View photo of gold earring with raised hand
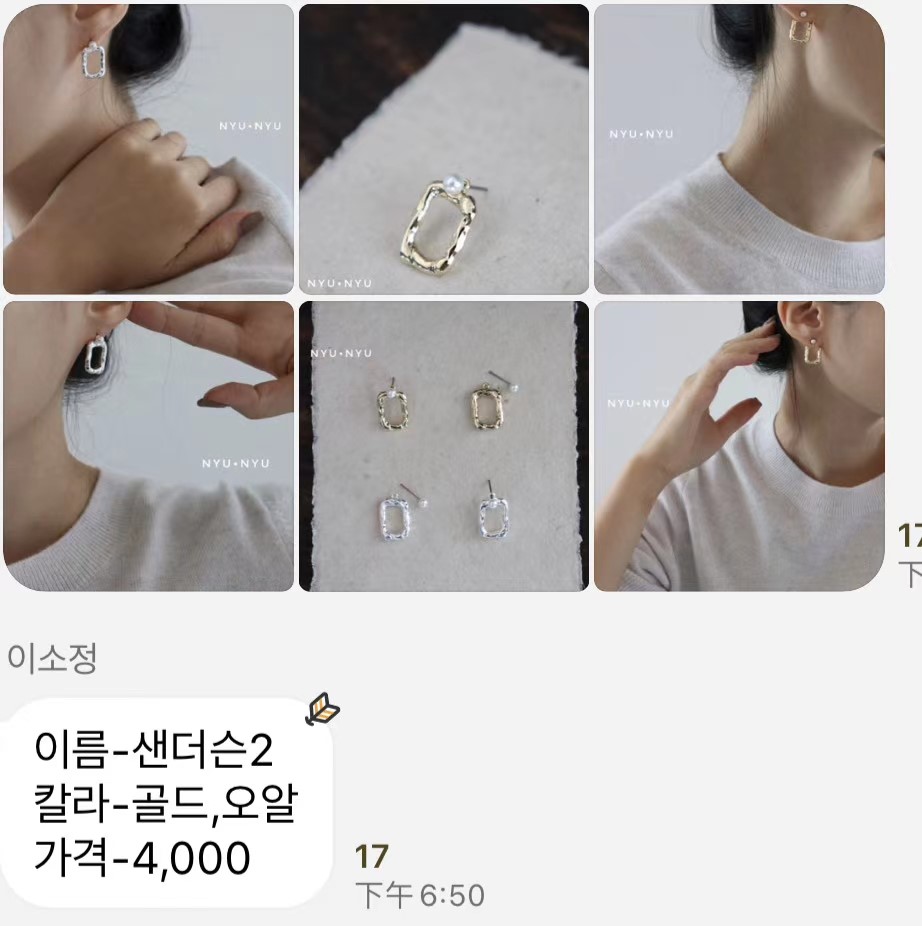Viewport: 922px width, 926px height. [739, 446]
